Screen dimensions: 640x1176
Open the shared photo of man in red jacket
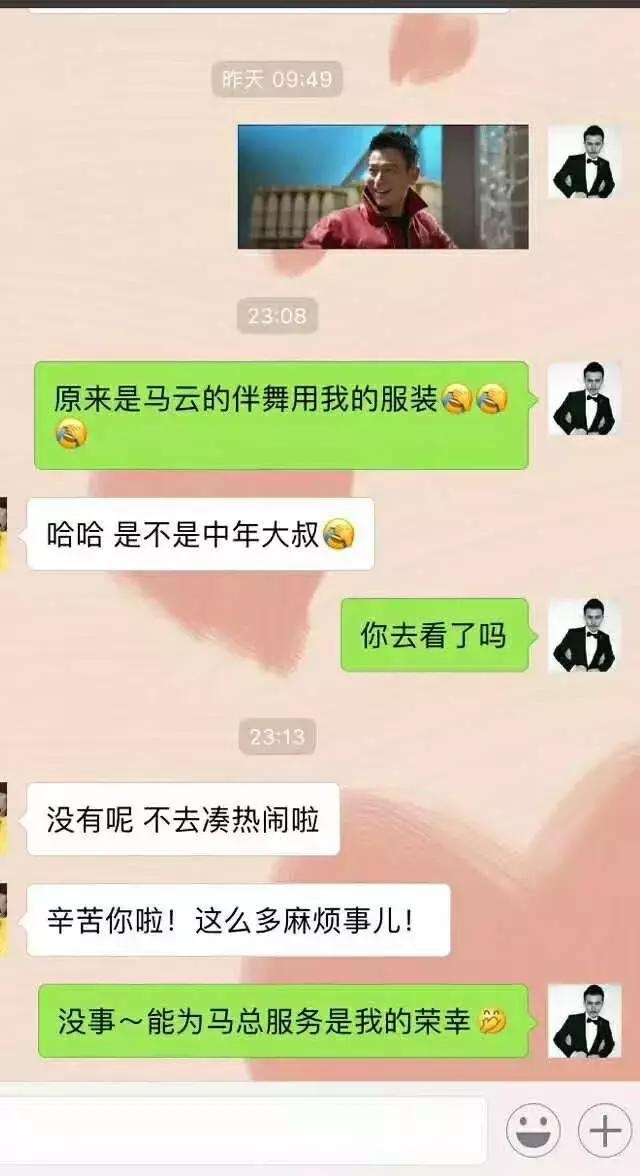coord(383,187)
